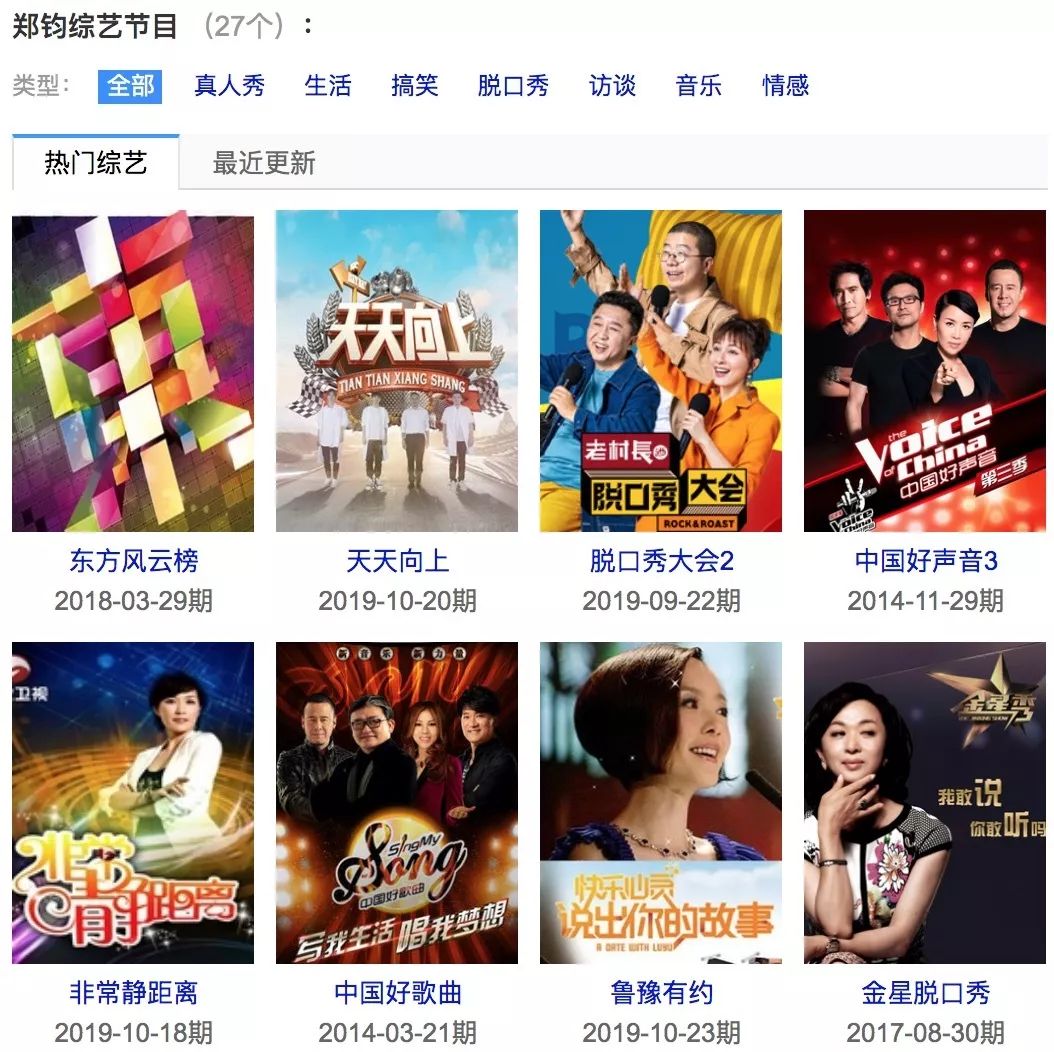
Task: Filter shows by 脱口秀 type
Action: [x=513, y=86]
